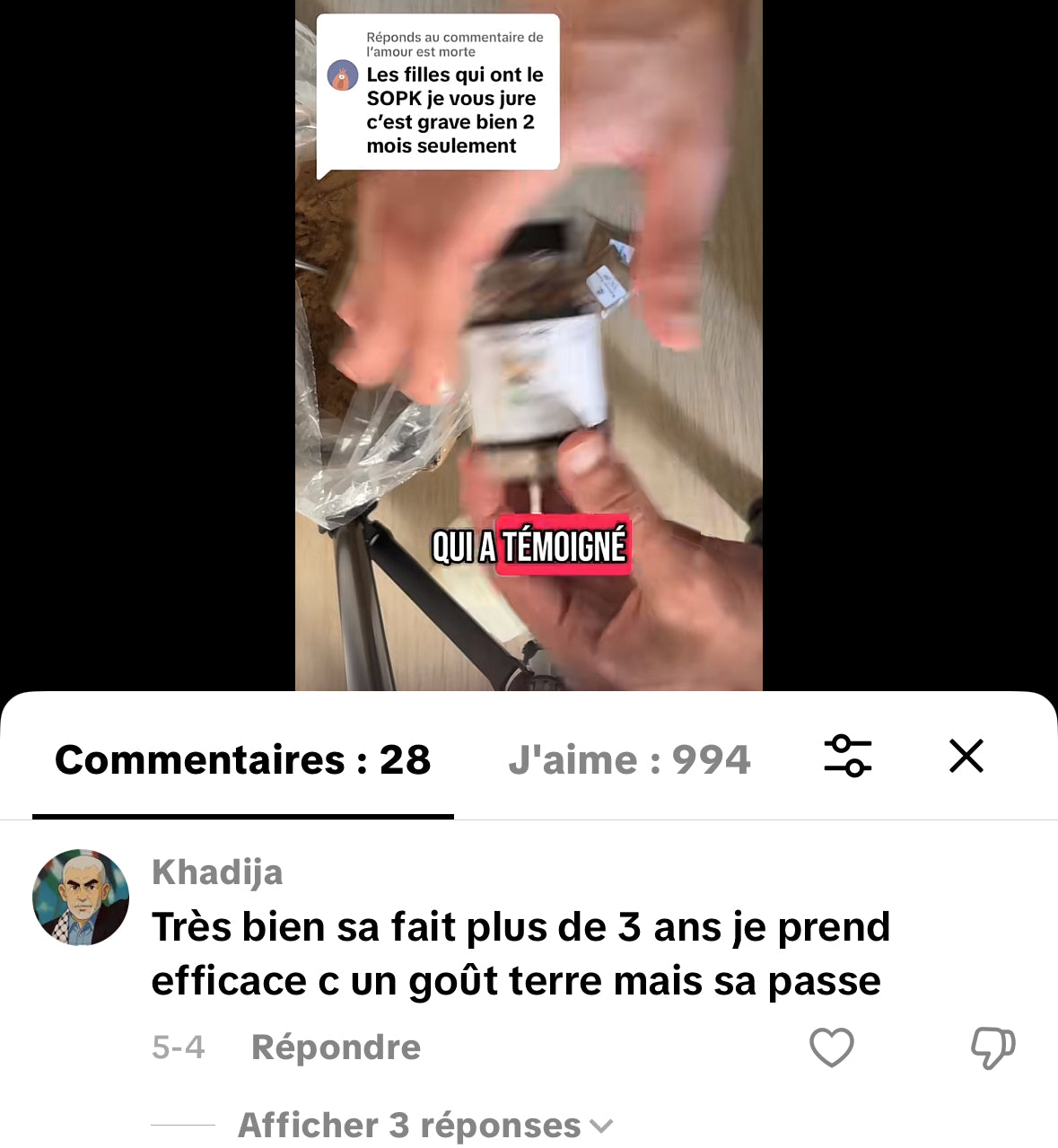Open the comment filter options
The image size is (1058, 1148).
[x=847, y=756]
